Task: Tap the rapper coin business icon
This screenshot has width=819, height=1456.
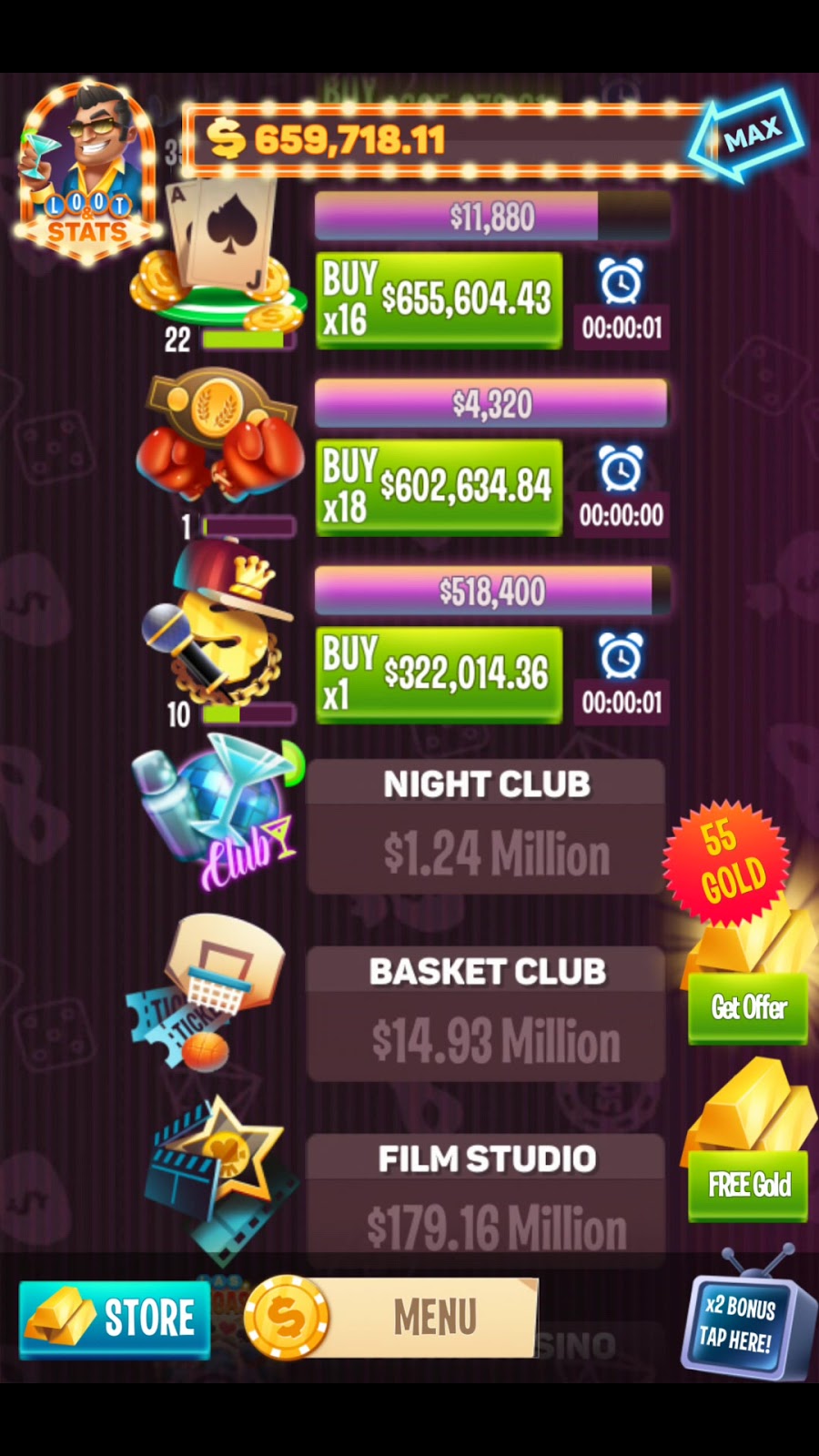Action: pyautogui.click(x=218, y=624)
